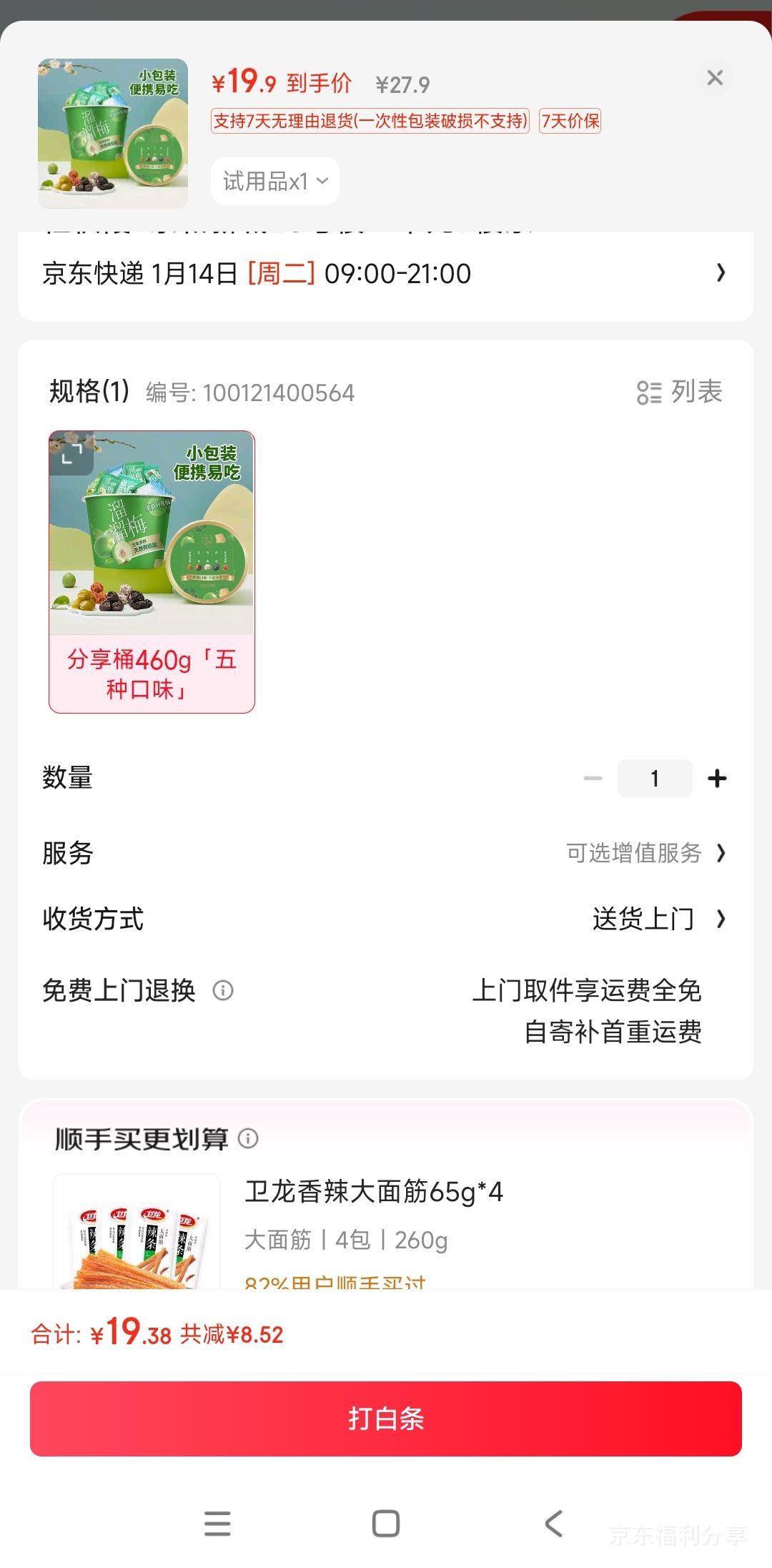Increase quantity with the plus icon
The height and width of the screenshot is (1568, 772).
coord(718,778)
